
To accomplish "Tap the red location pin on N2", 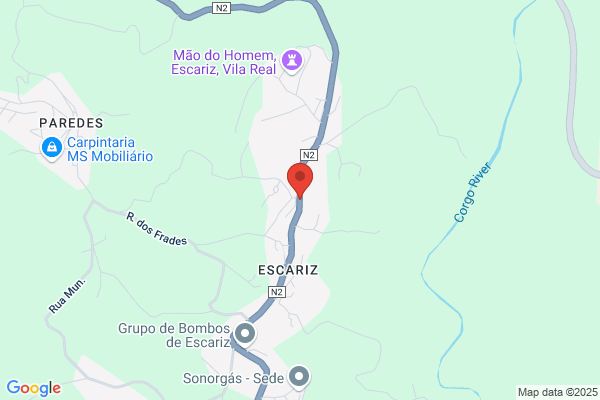I will pyautogui.click(x=300, y=179).
